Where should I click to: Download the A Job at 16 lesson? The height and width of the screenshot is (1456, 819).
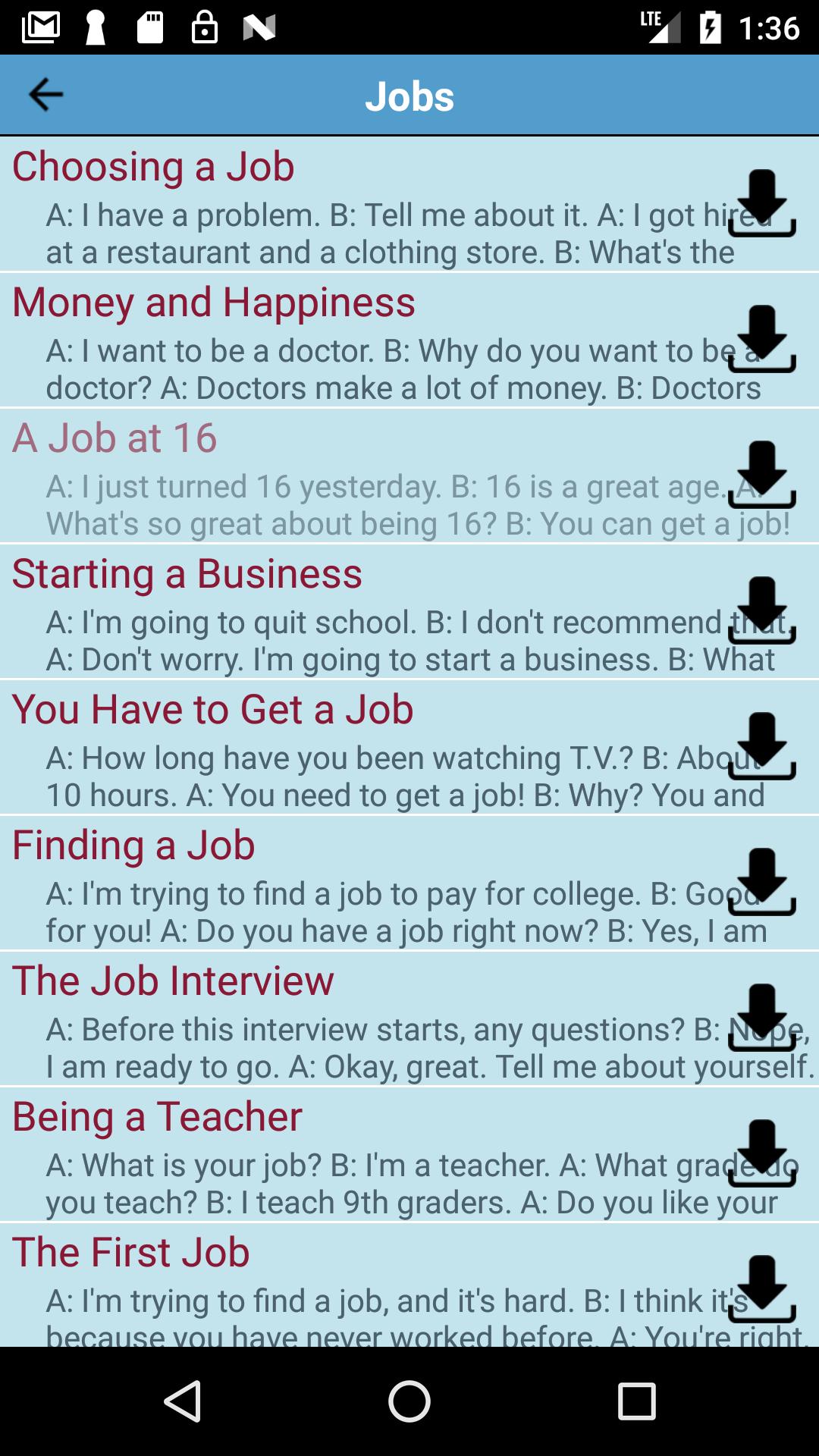[761, 475]
